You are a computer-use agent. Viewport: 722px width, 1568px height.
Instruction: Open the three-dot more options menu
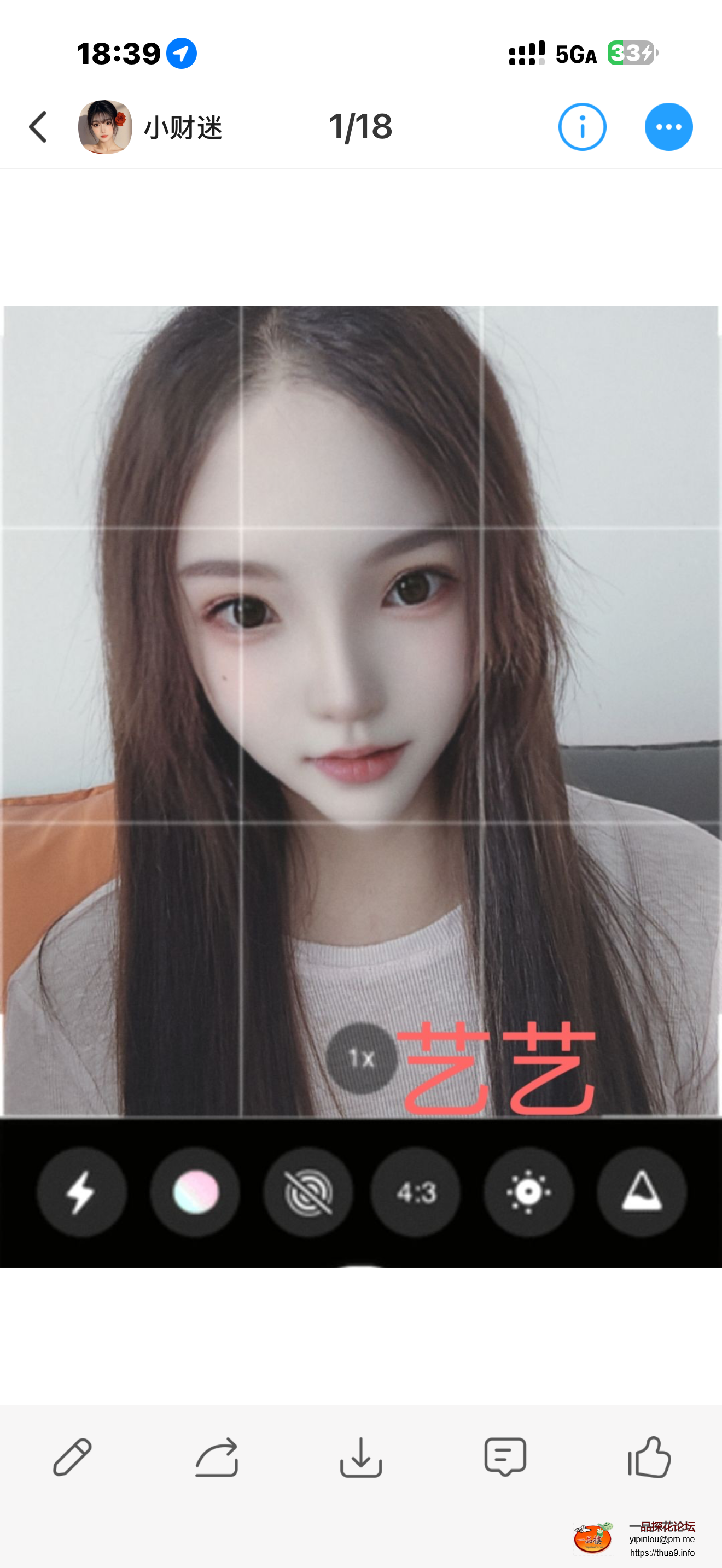pos(668,127)
